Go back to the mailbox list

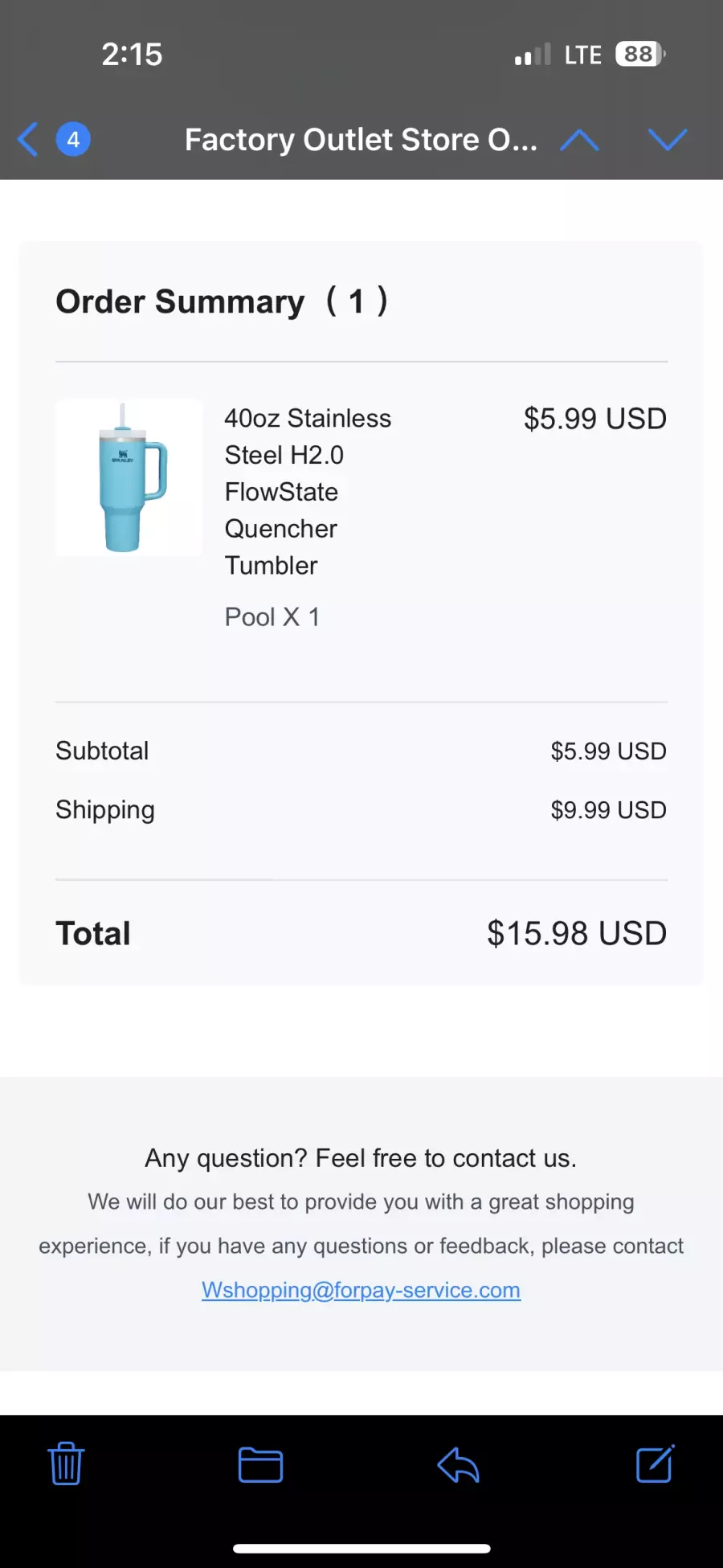coord(28,140)
